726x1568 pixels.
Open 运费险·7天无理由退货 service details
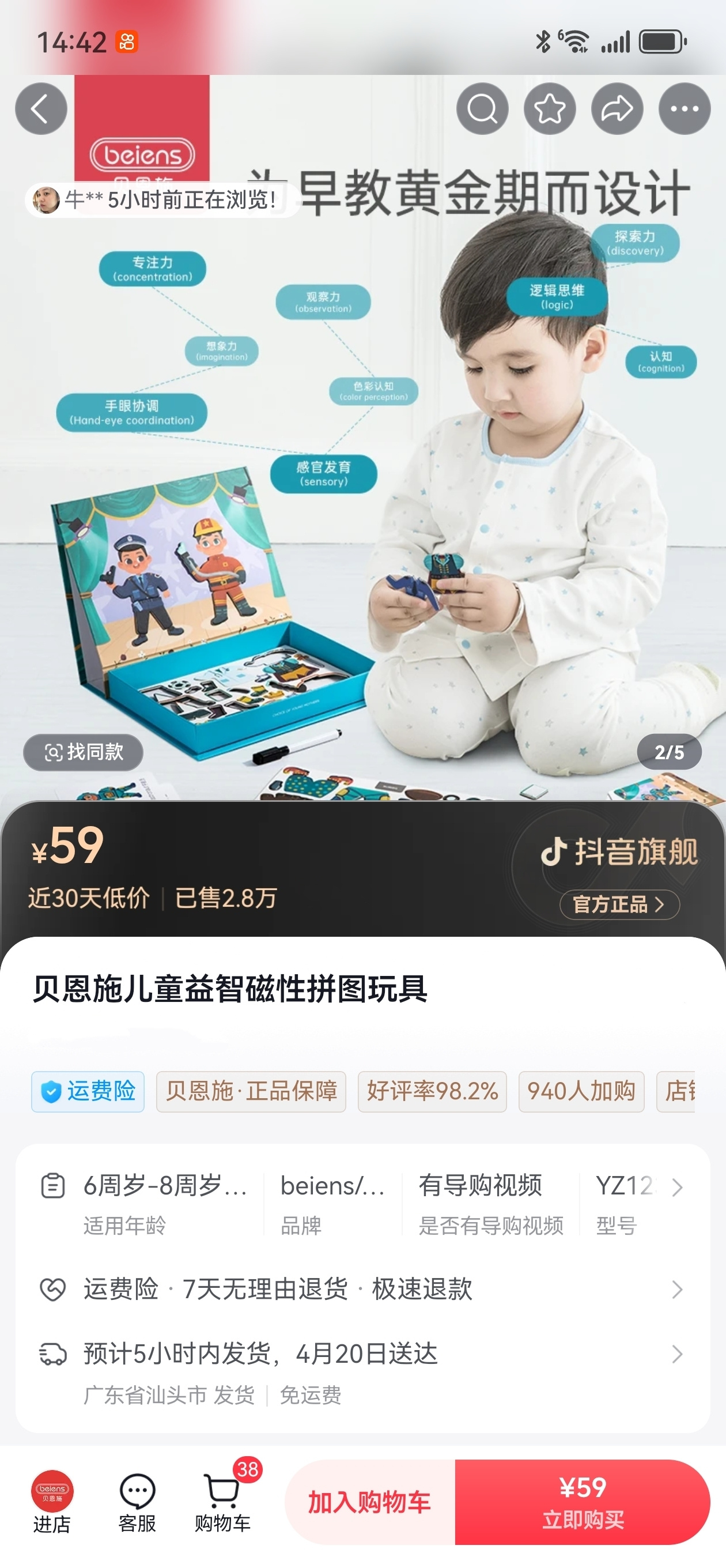click(362, 1289)
